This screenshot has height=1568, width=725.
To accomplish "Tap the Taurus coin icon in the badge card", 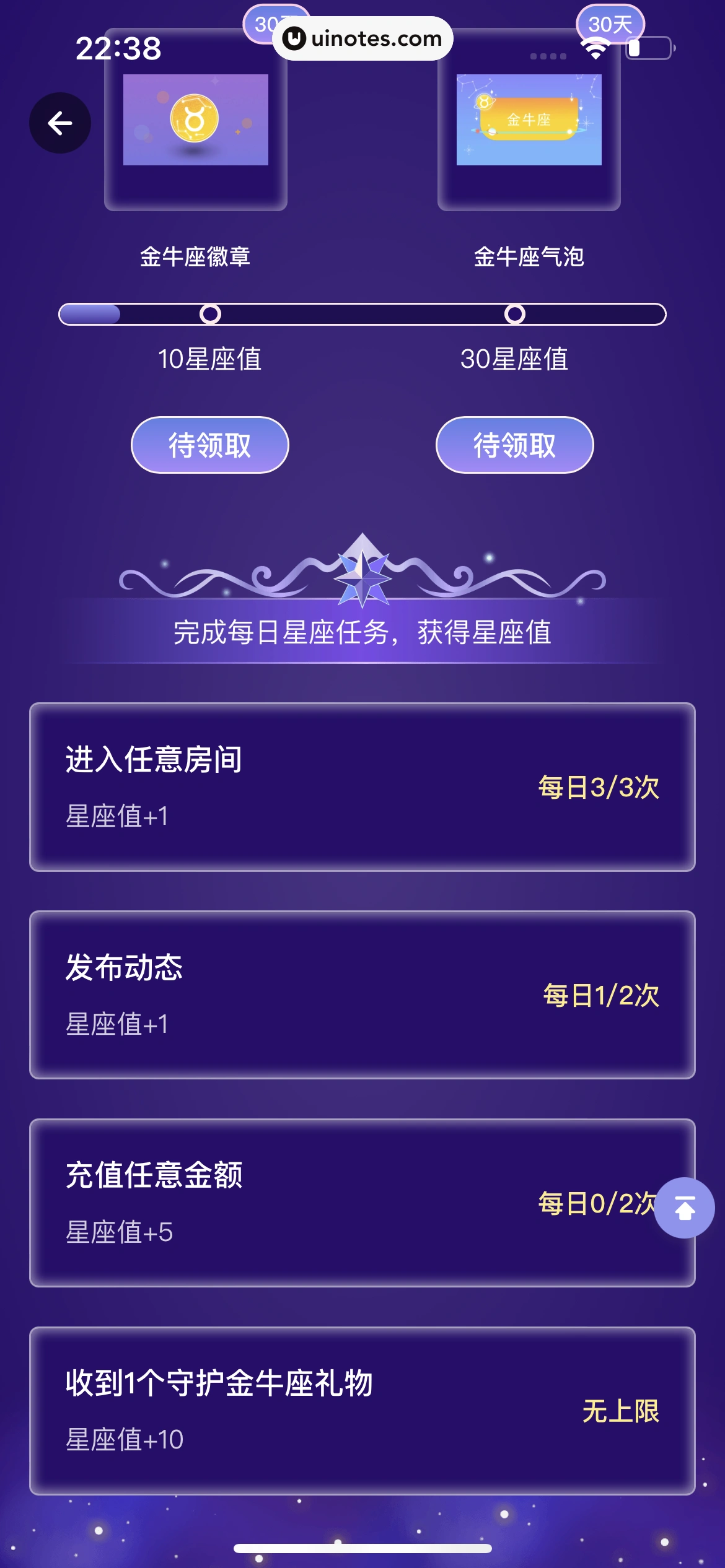I will pyautogui.click(x=196, y=120).
